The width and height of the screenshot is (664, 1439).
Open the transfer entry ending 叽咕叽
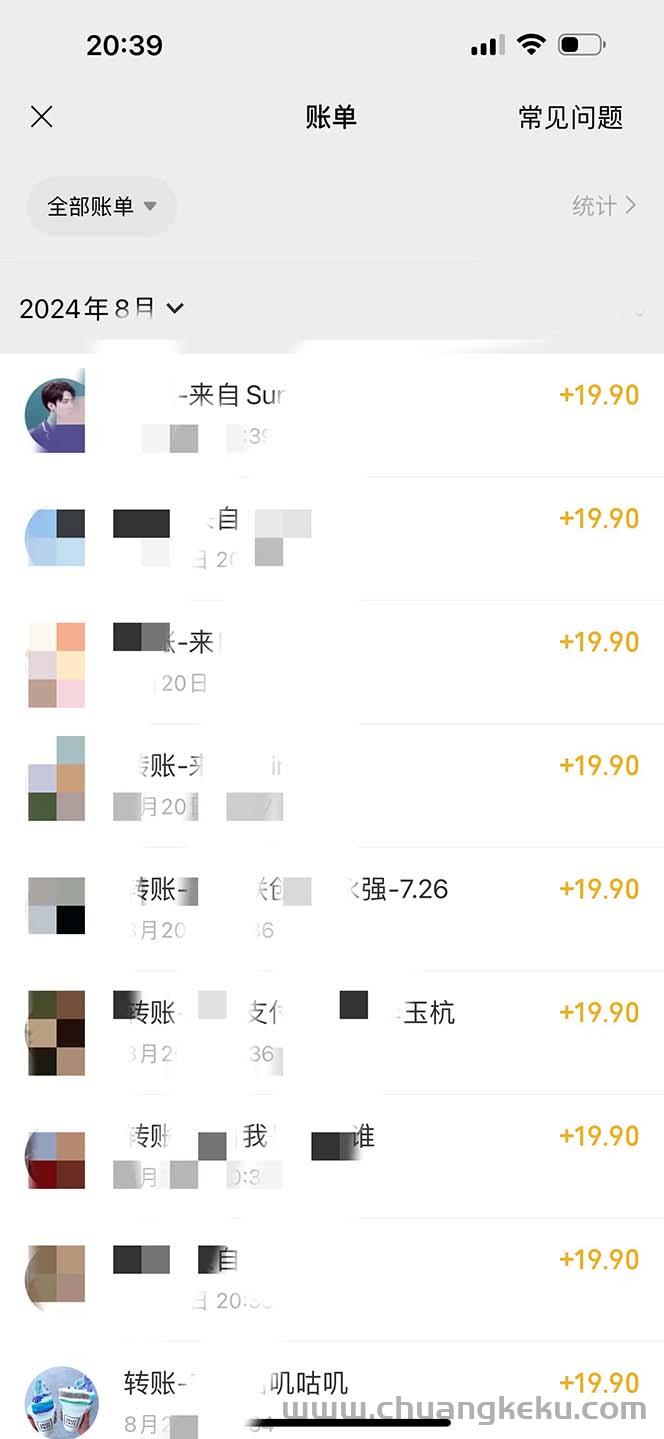pos(332,1391)
